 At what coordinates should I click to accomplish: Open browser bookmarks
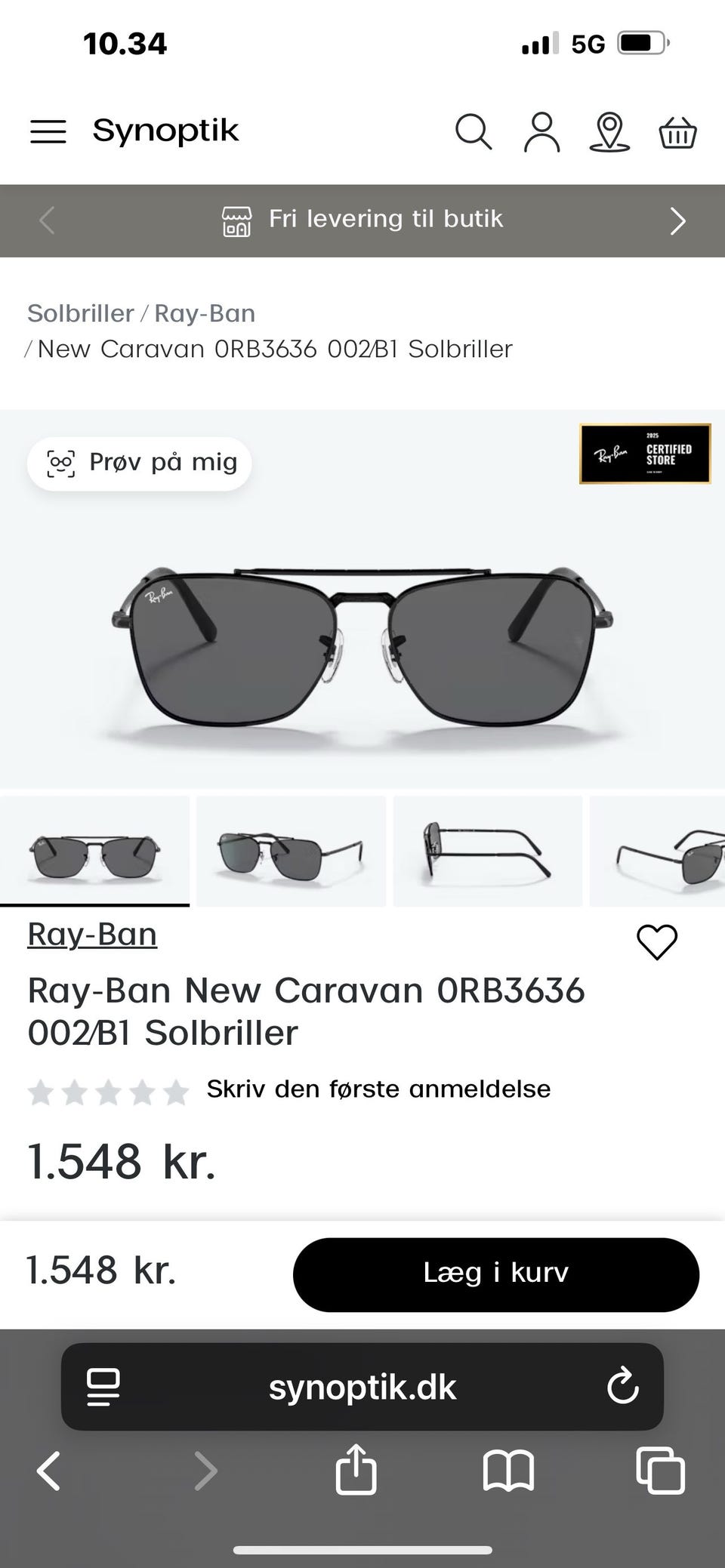(x=508, y=1471)
